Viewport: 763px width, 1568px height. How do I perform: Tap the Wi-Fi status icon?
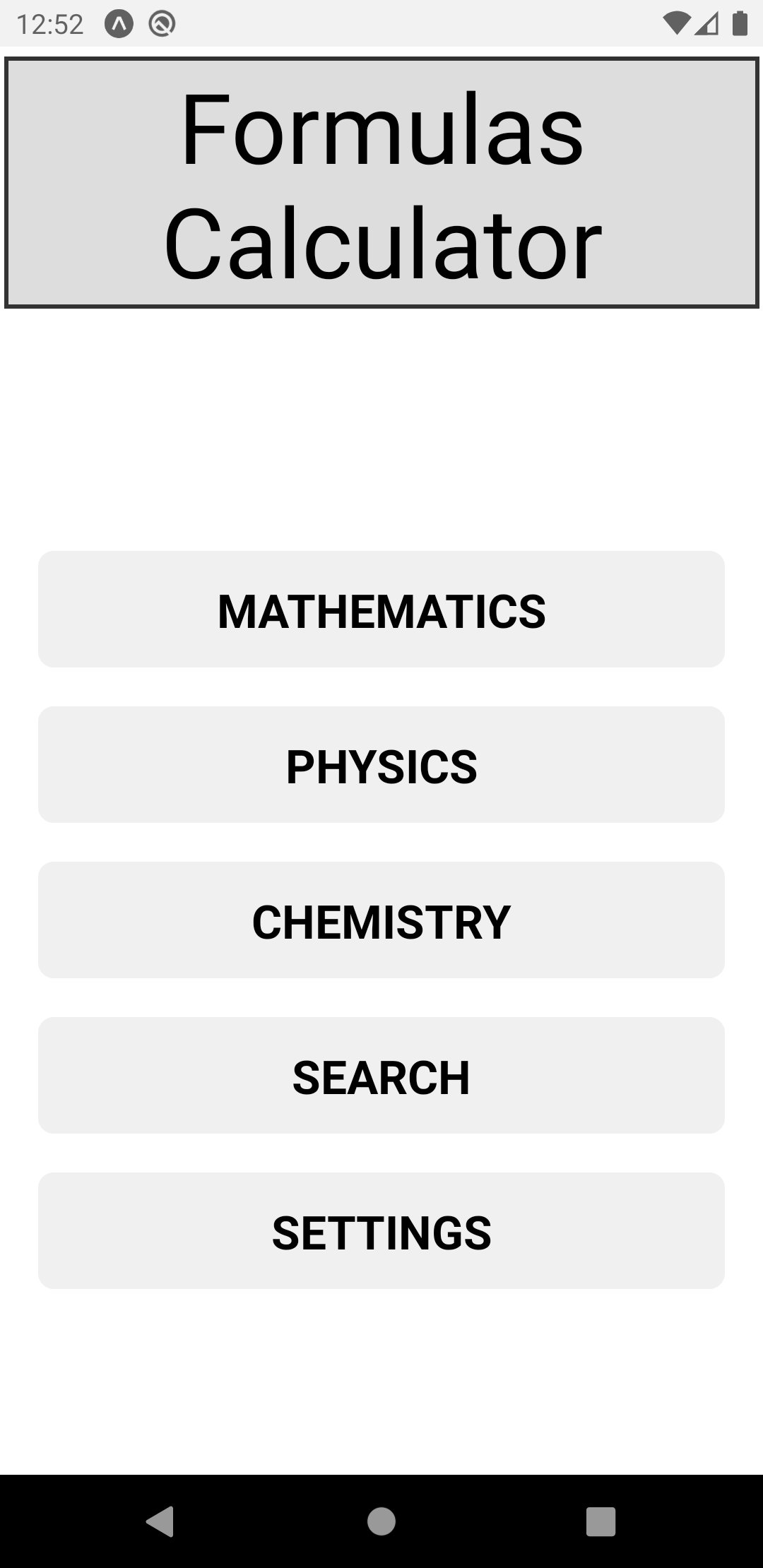tap(676, 23)
